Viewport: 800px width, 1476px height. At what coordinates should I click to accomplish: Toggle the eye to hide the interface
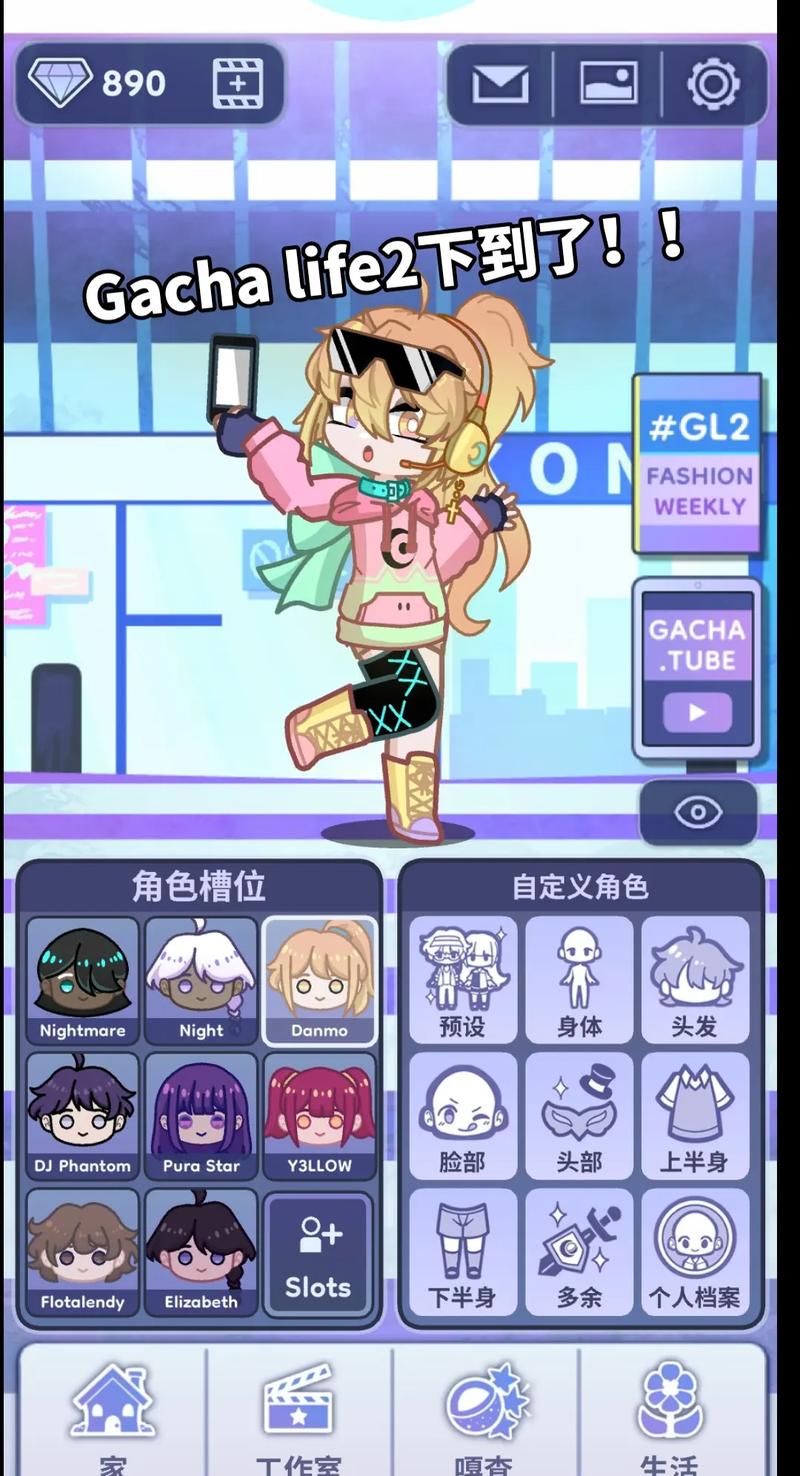click(x=698, y=812)
